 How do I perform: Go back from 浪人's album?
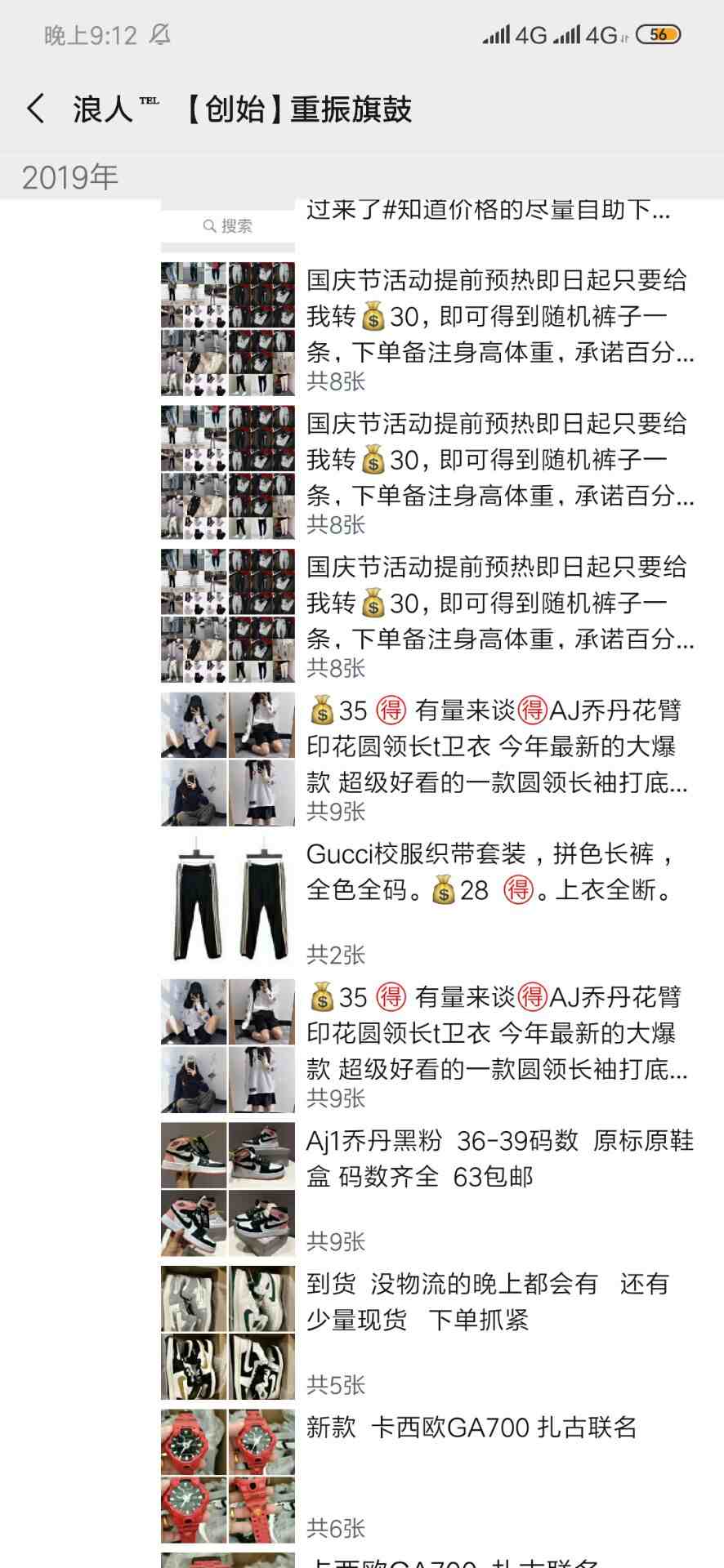(35, 109)
